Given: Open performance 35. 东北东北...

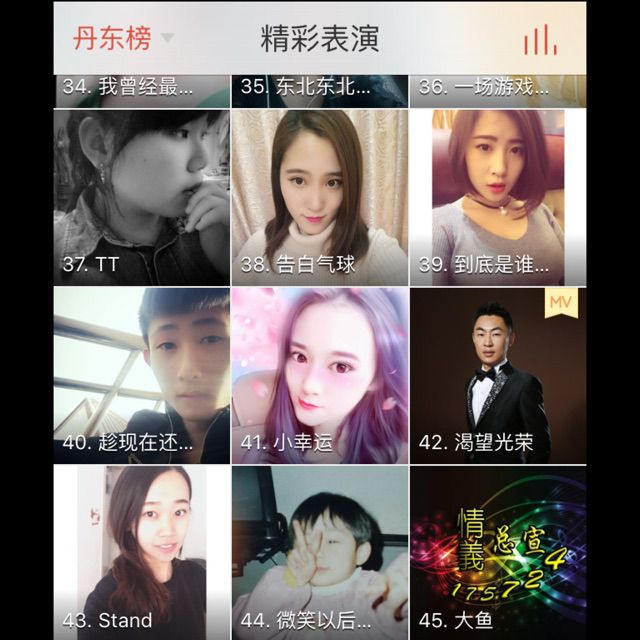Looking at the screenshot, I should pyautogui.click(x=319, y=88).
